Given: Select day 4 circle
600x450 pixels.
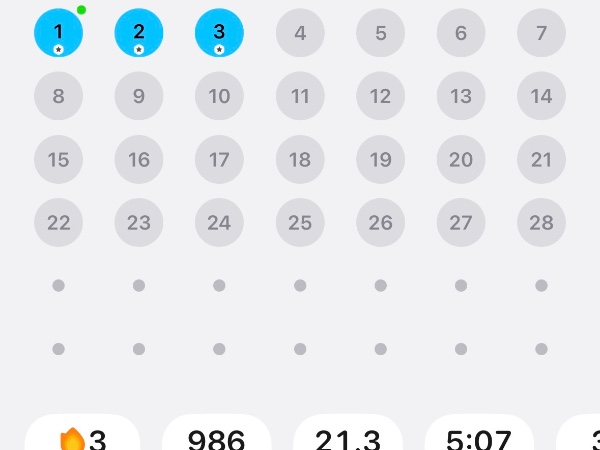Looking at the screenshot, I should click(x=300, y=33).
